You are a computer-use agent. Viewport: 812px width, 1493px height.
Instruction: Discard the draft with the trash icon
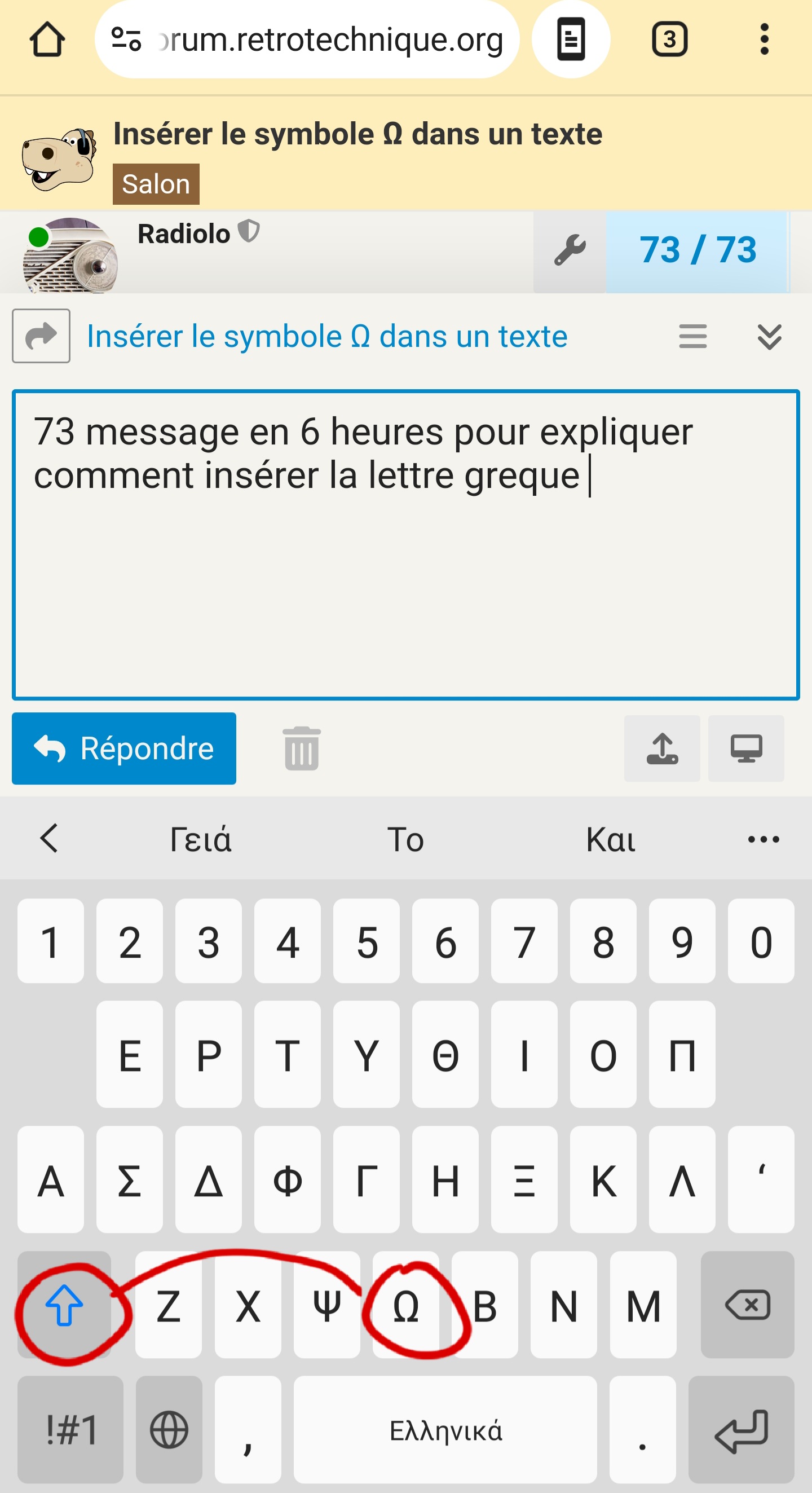click(301, 748)
